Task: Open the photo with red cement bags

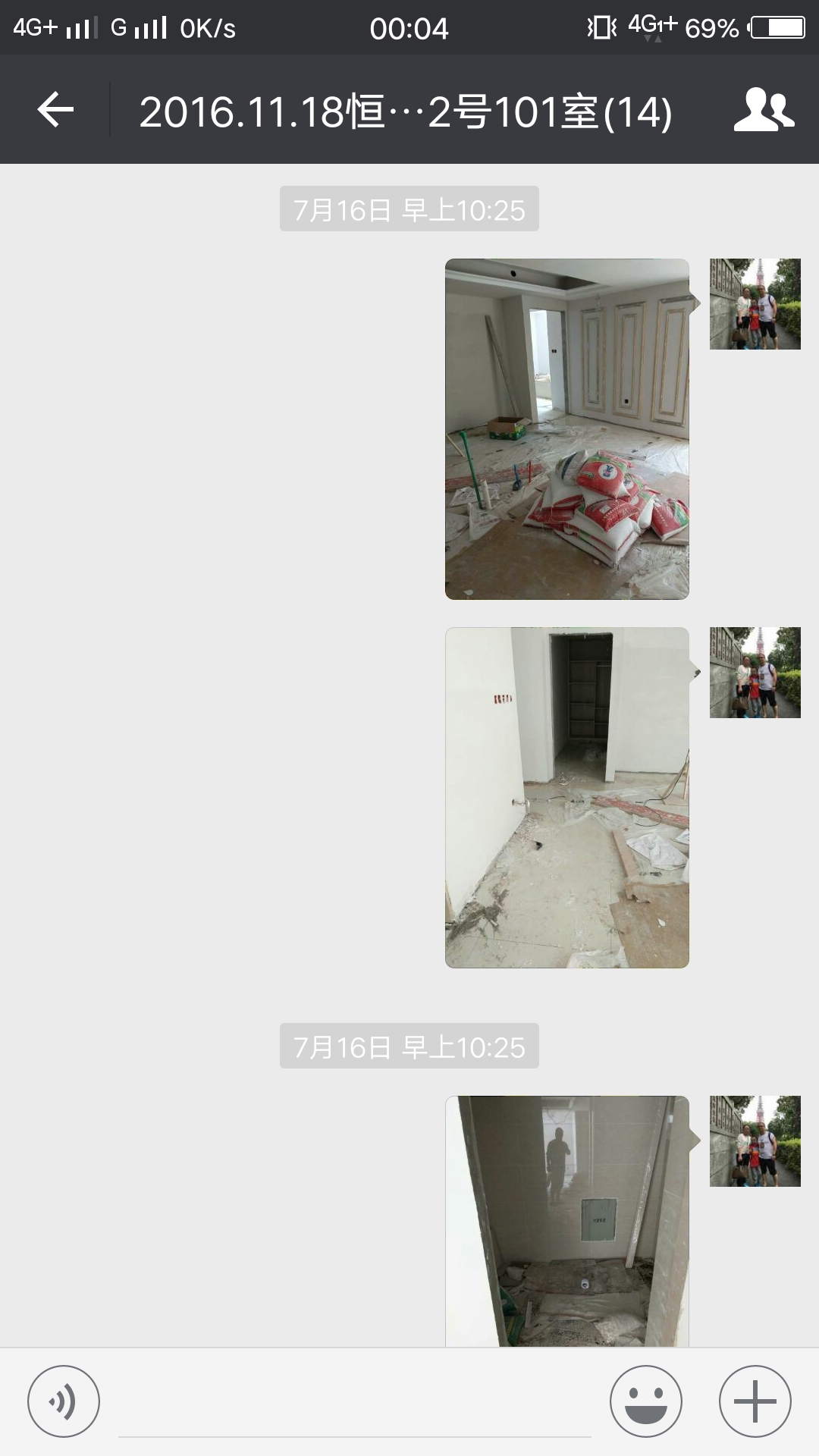Action: tap(566, 429)
